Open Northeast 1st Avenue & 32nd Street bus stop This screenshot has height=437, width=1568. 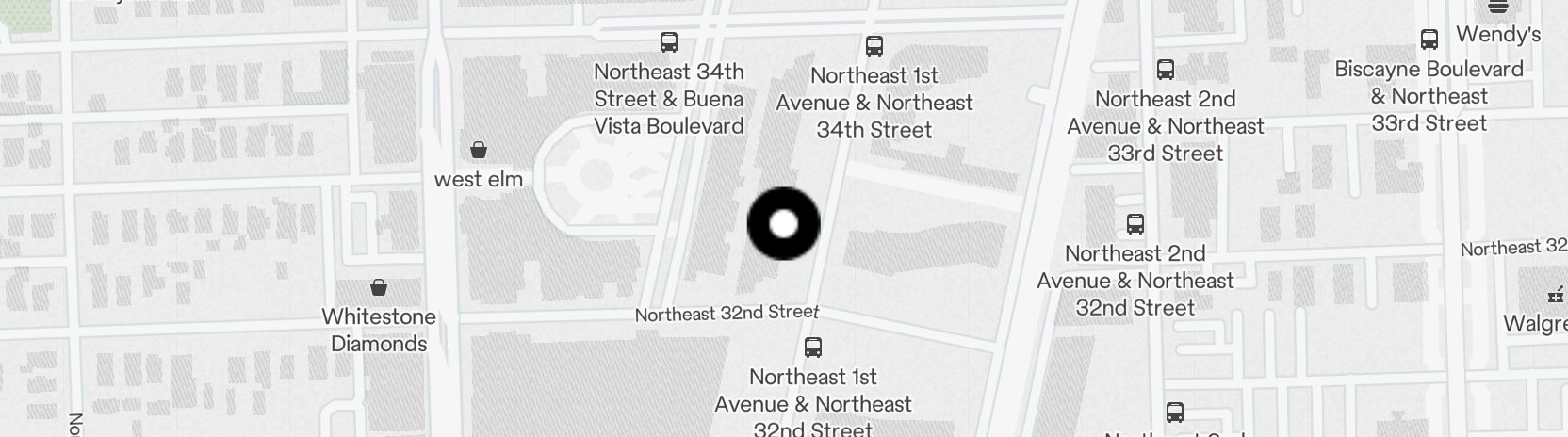(x=813, y=348)
